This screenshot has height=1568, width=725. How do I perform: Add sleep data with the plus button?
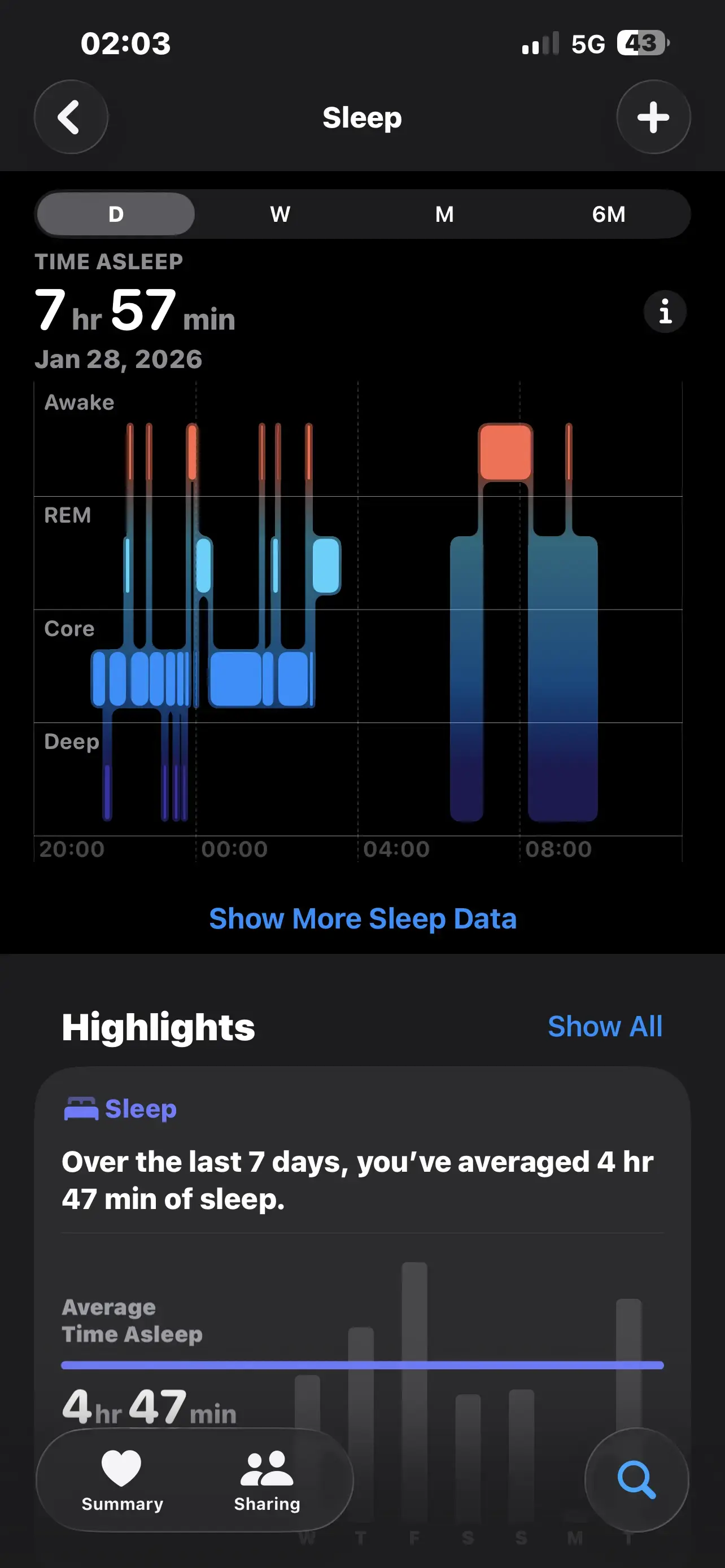click(x=653, y=117)
